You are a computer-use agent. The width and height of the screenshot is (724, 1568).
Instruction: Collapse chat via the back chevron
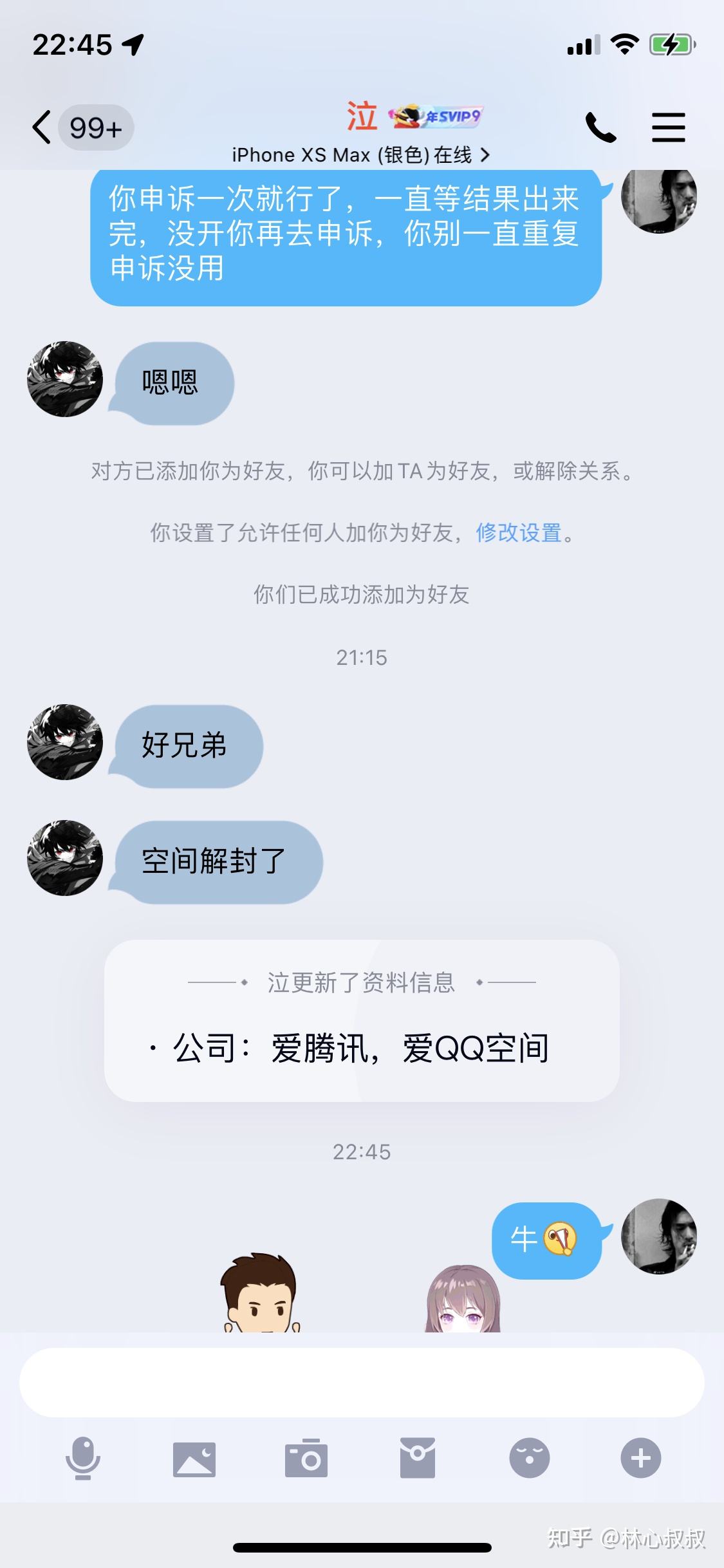click(x=41, y=126)
